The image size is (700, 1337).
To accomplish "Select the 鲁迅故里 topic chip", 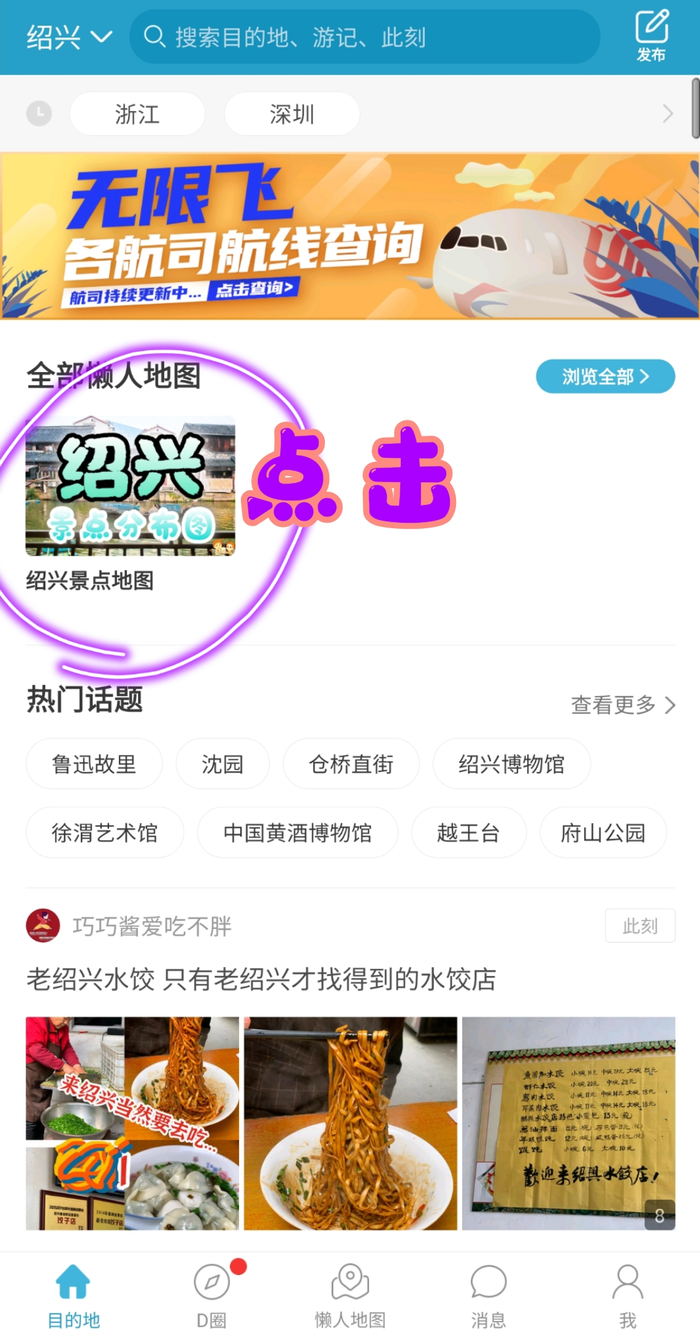I will 94,765.
